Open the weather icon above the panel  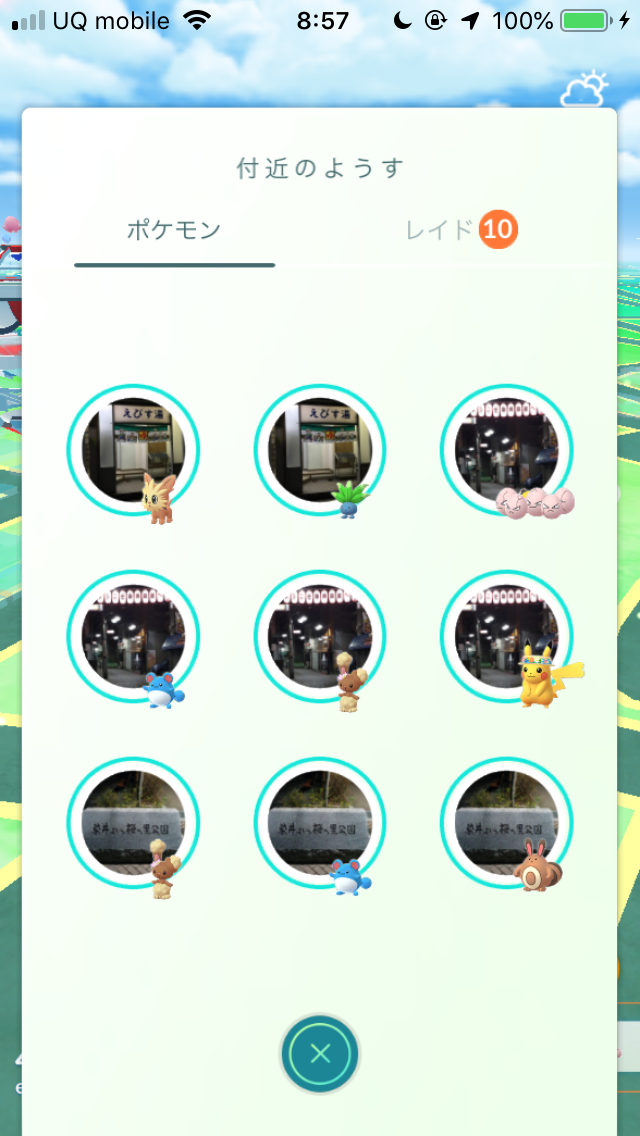[x=584, y=89]
